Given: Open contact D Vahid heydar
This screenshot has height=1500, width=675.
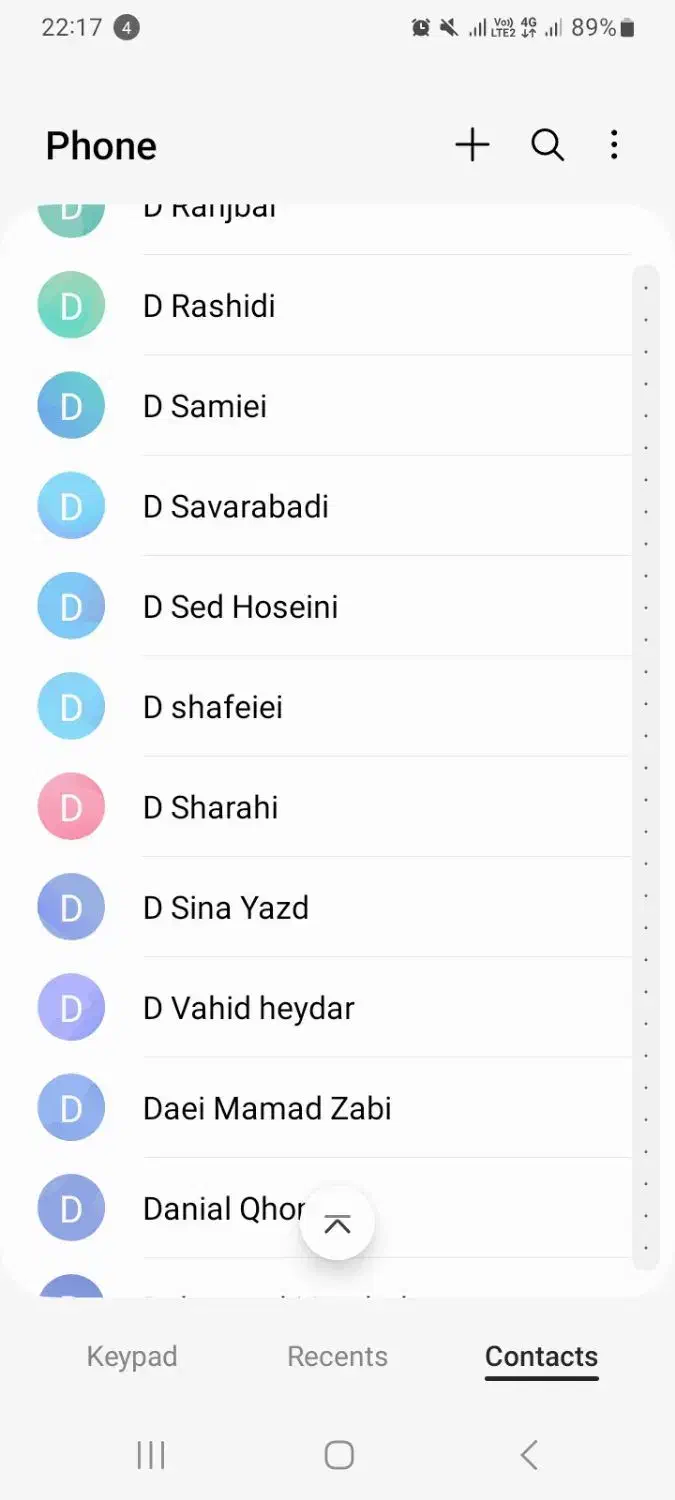Looking at the screenshot, I should point(249,1008).
